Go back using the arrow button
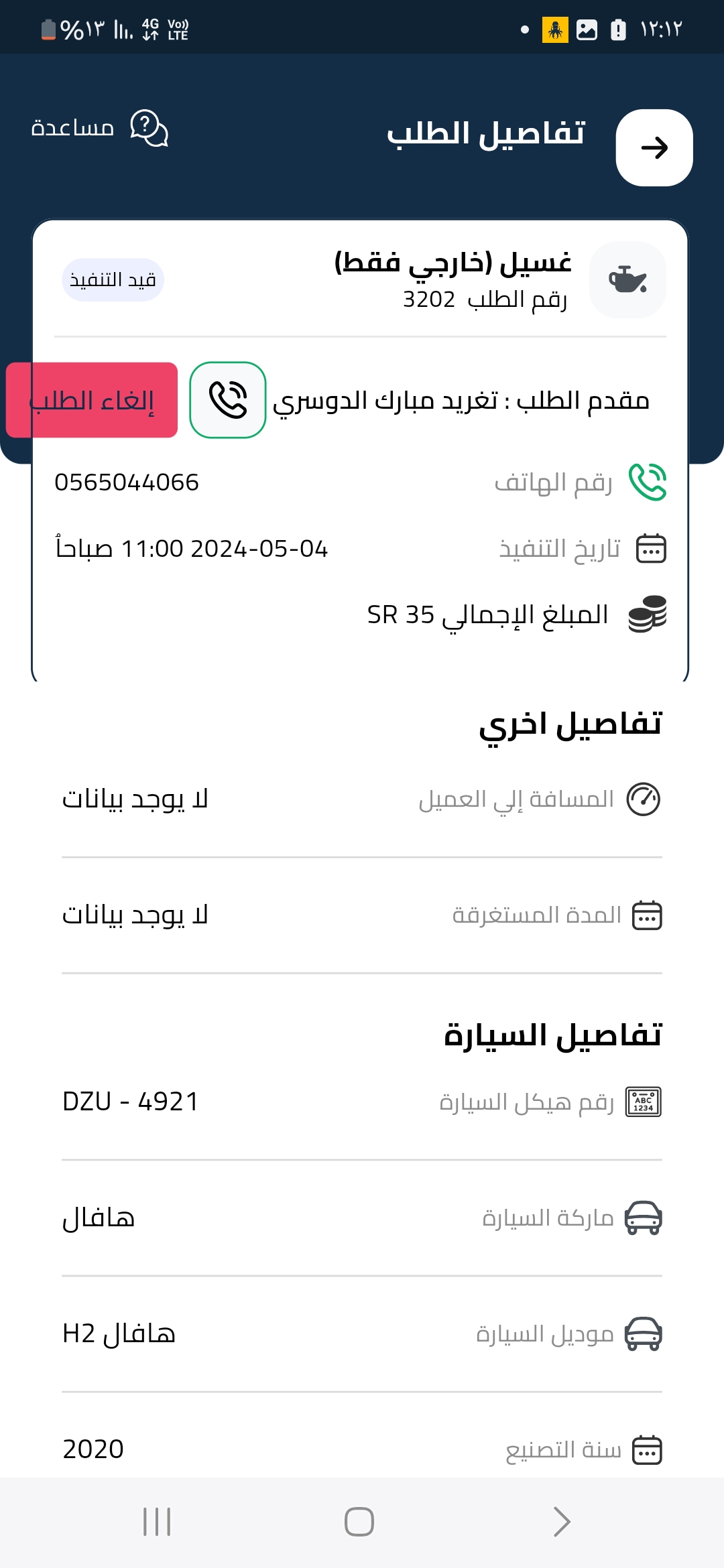This screenshot has width=724, height=1568. (x=654, y=147)
